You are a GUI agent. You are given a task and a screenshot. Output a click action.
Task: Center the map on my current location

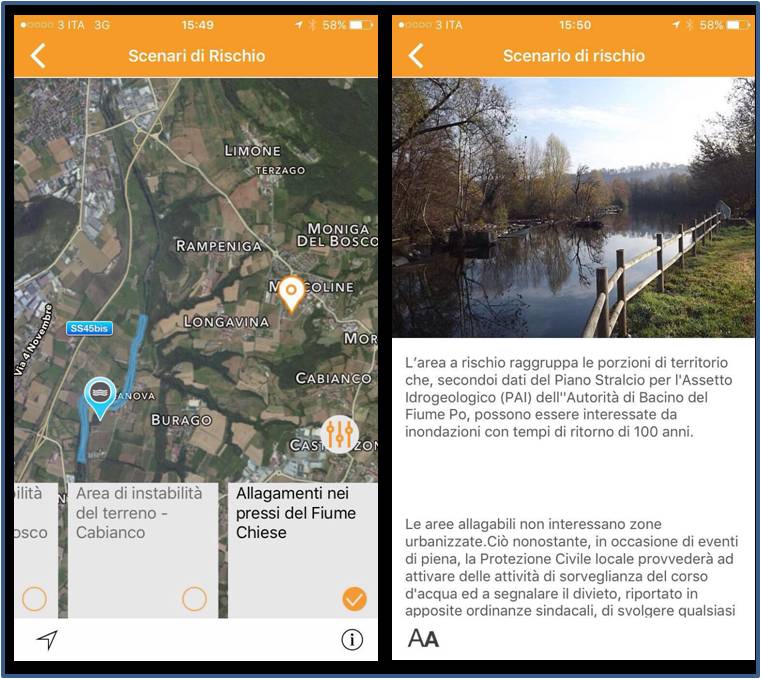tap(46, 640)
